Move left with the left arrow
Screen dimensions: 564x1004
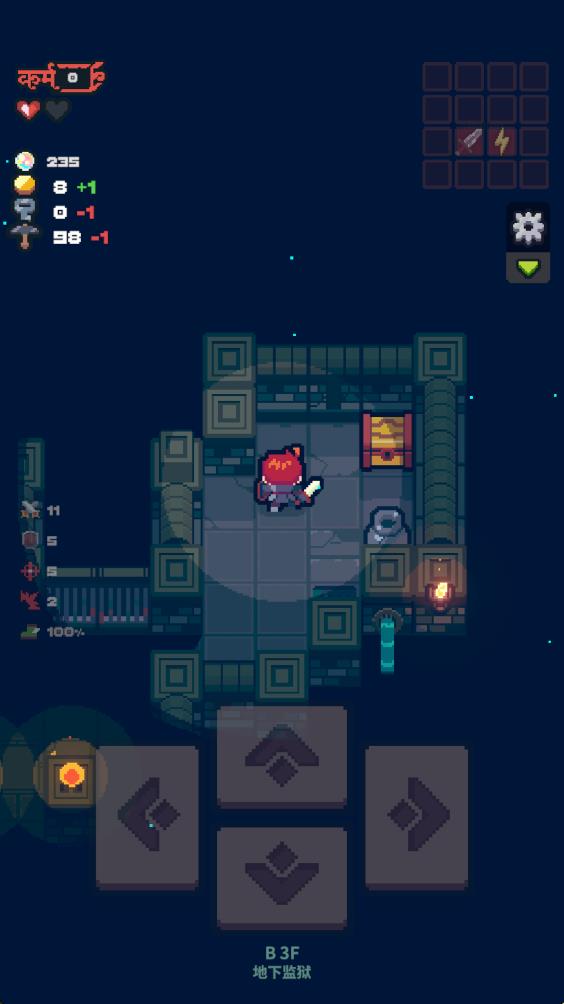147,817
